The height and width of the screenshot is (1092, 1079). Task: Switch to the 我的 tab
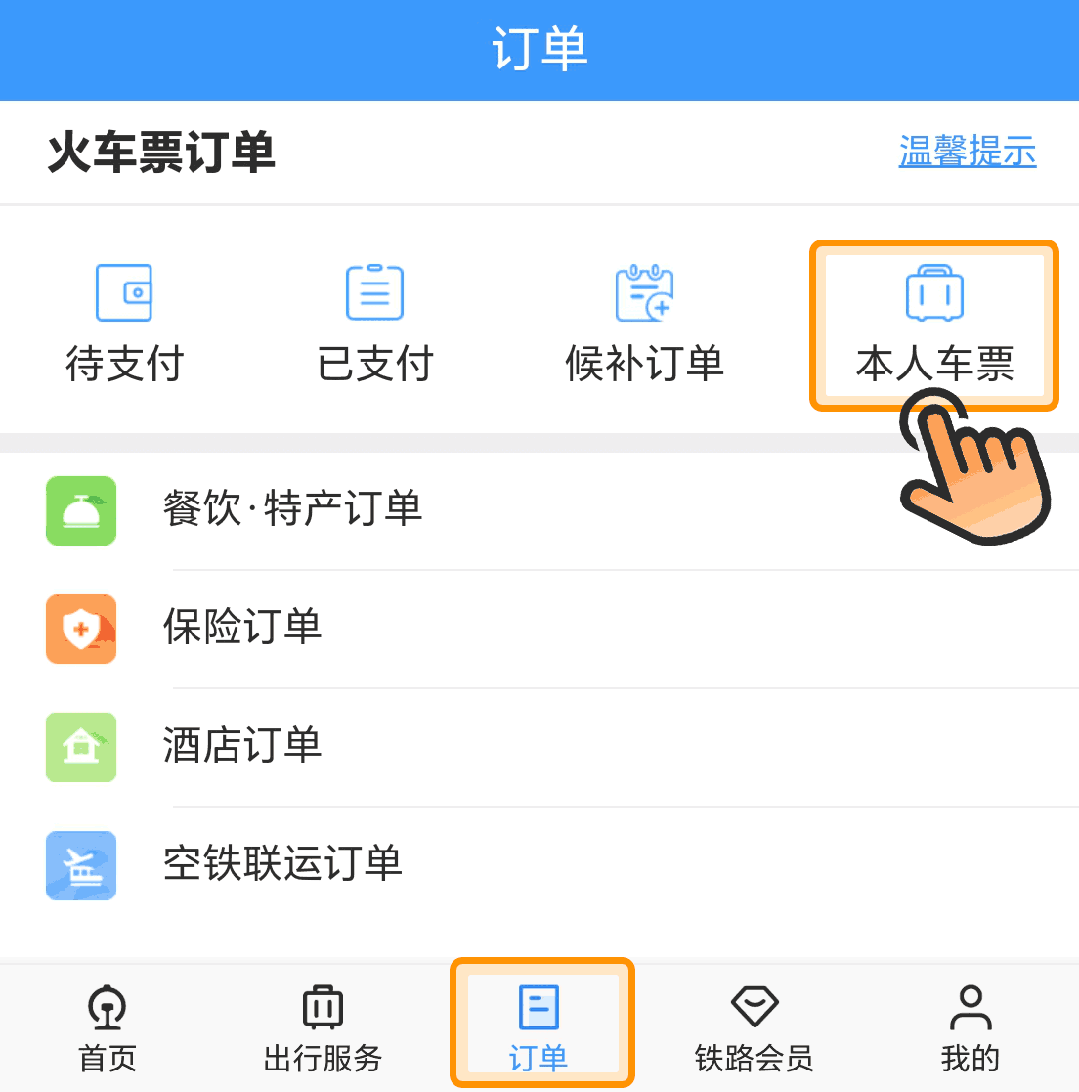pos(969,1028)
